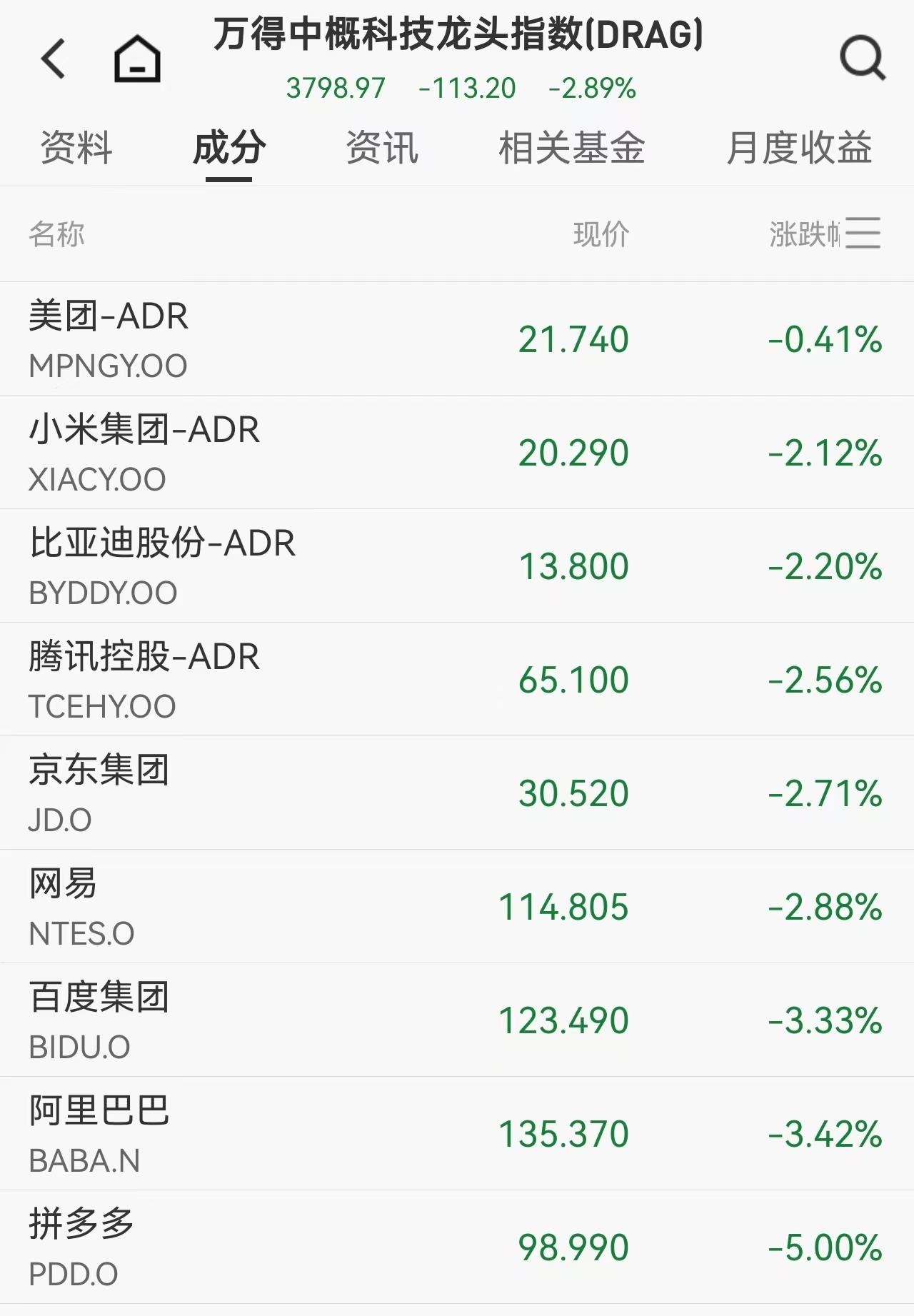Open 阿里巴巴 BABA.N stock page
The image size is (914, 1316).
tap(457, 1132)
